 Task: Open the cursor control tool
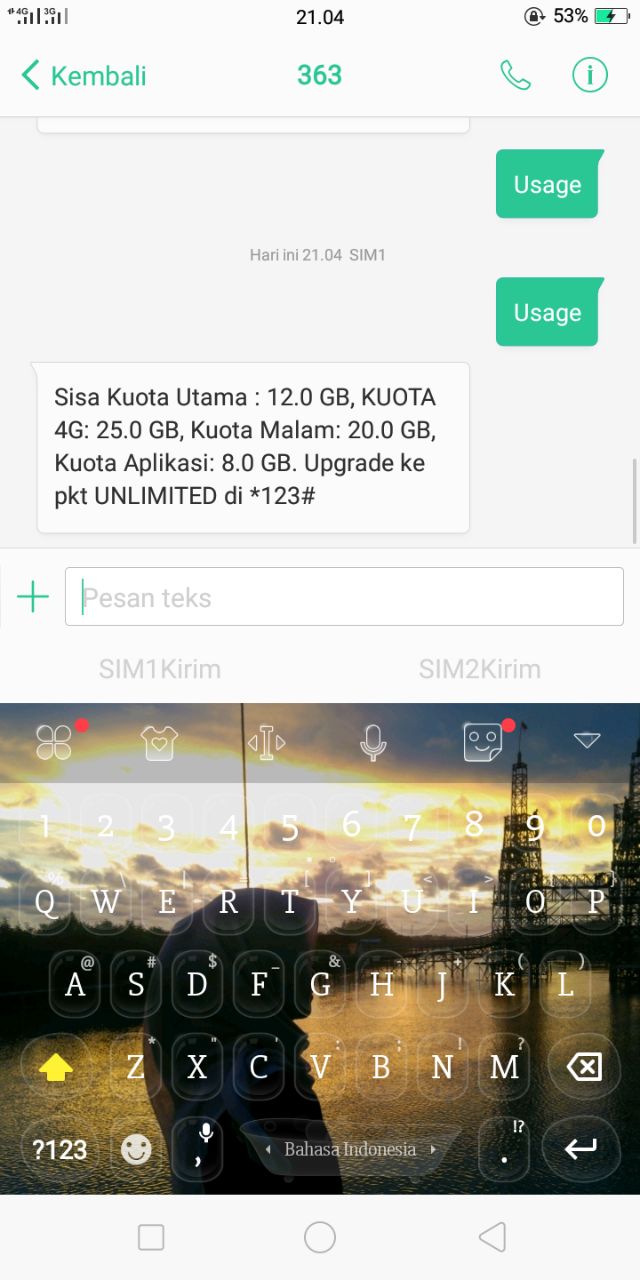[x=266, y=742]
